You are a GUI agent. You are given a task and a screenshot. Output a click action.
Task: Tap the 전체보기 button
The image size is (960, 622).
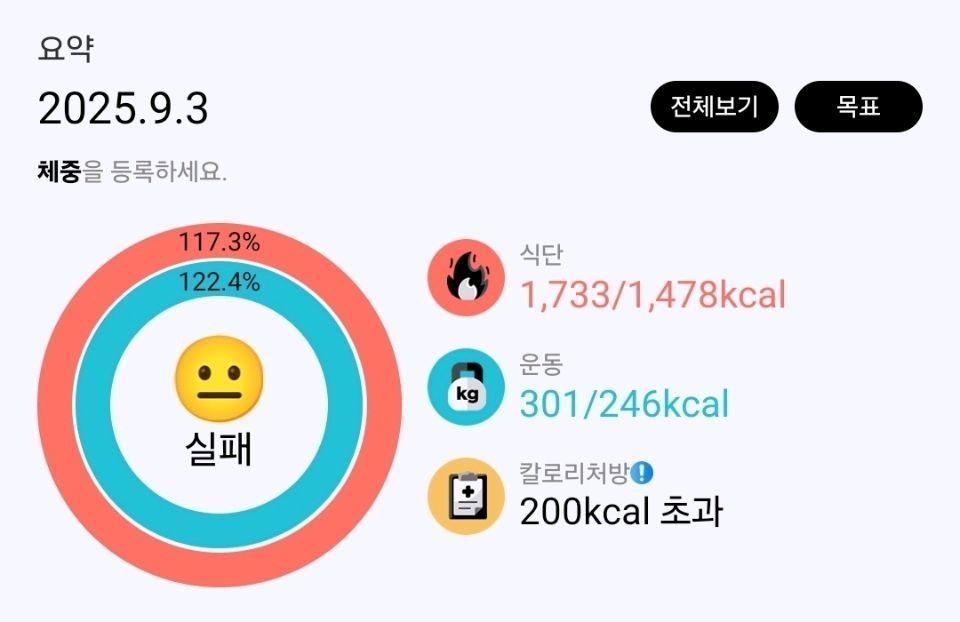[714, 107]
